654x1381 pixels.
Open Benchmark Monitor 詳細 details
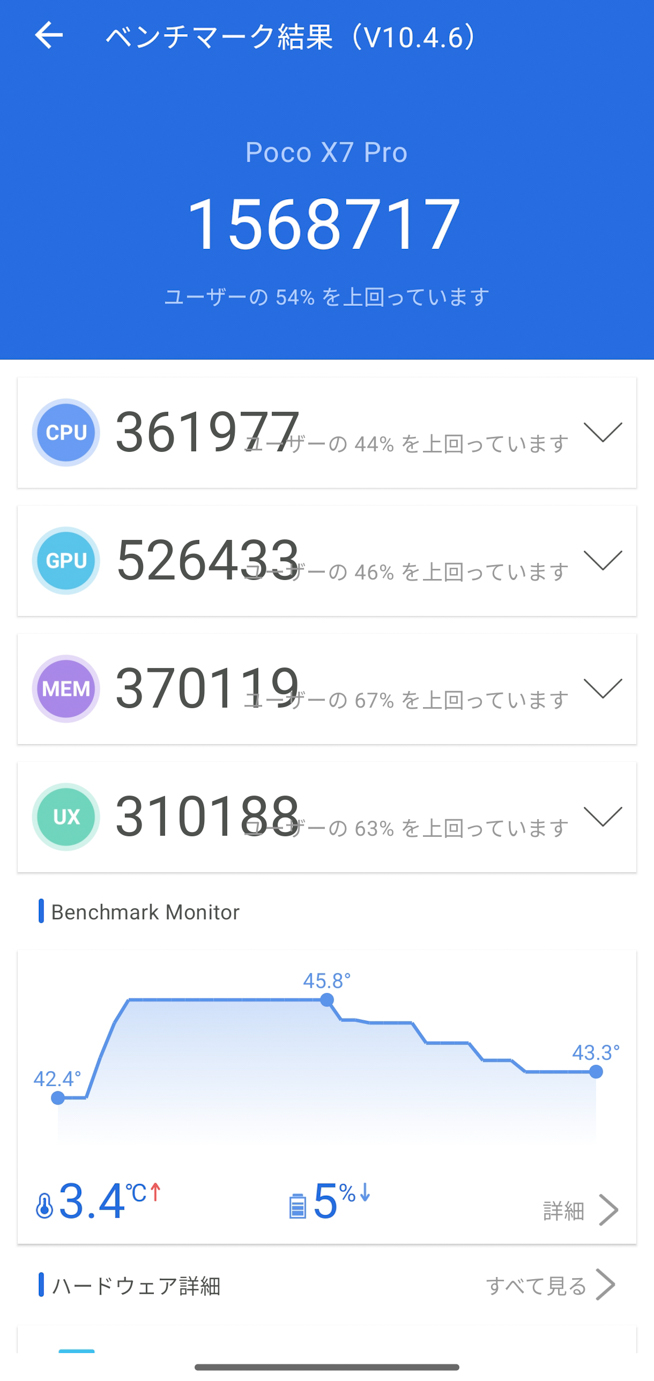coord(580,1210)
